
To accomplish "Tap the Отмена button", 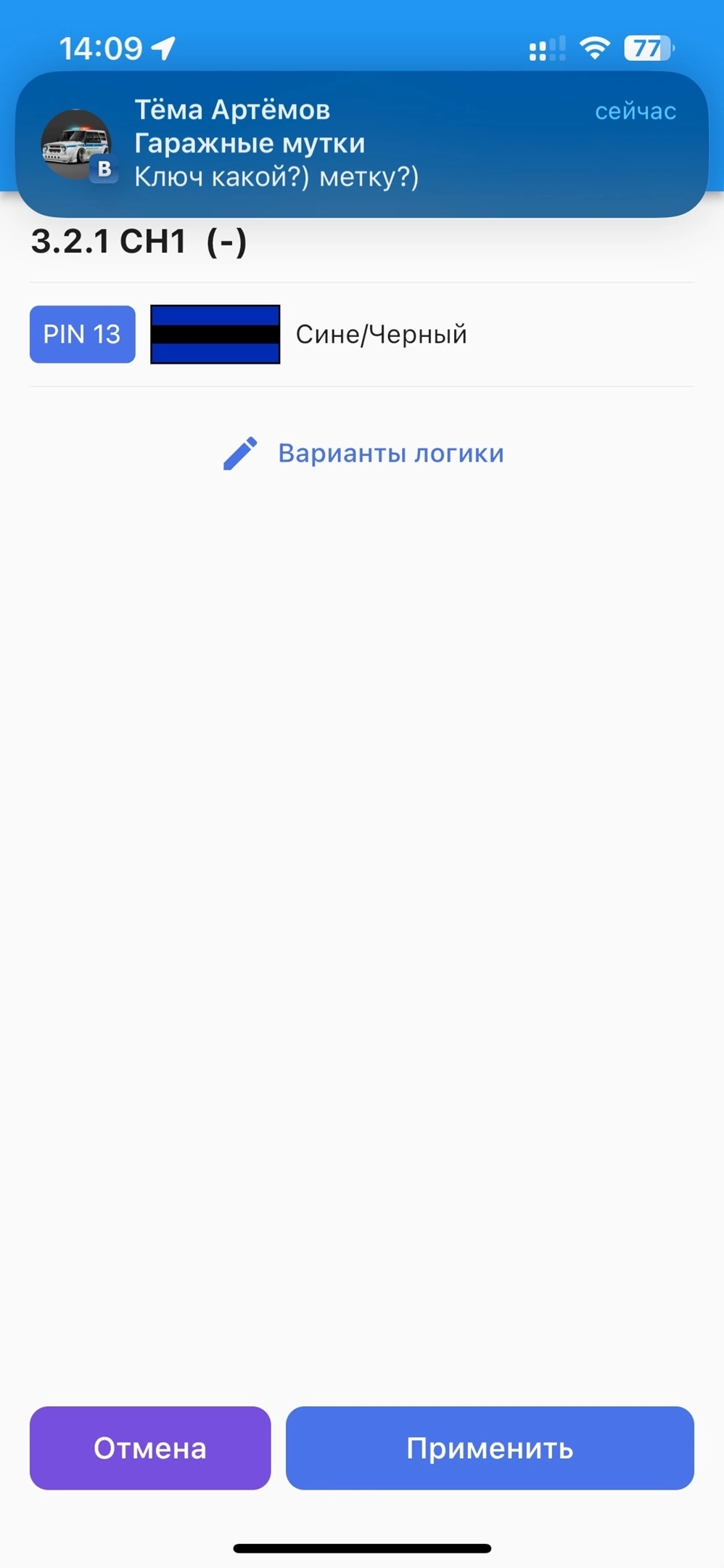I will coord(150,1448).
